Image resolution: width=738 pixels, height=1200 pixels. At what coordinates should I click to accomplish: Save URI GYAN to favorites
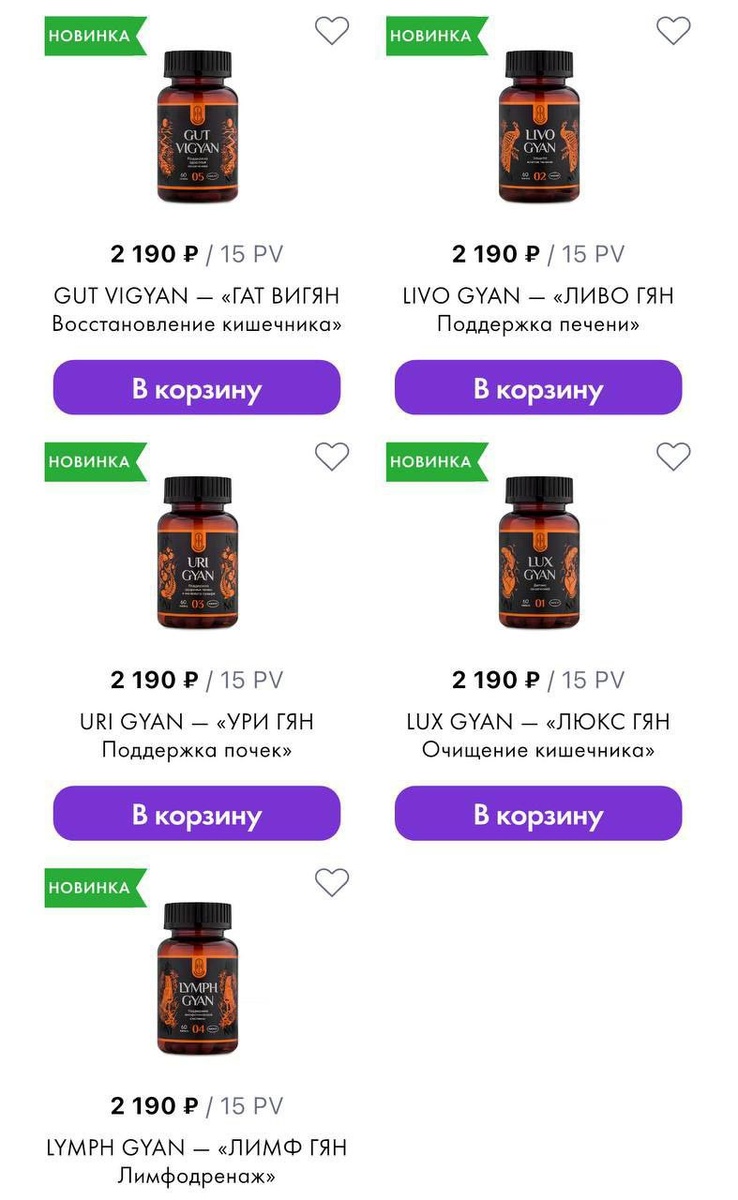pos(332,457)
